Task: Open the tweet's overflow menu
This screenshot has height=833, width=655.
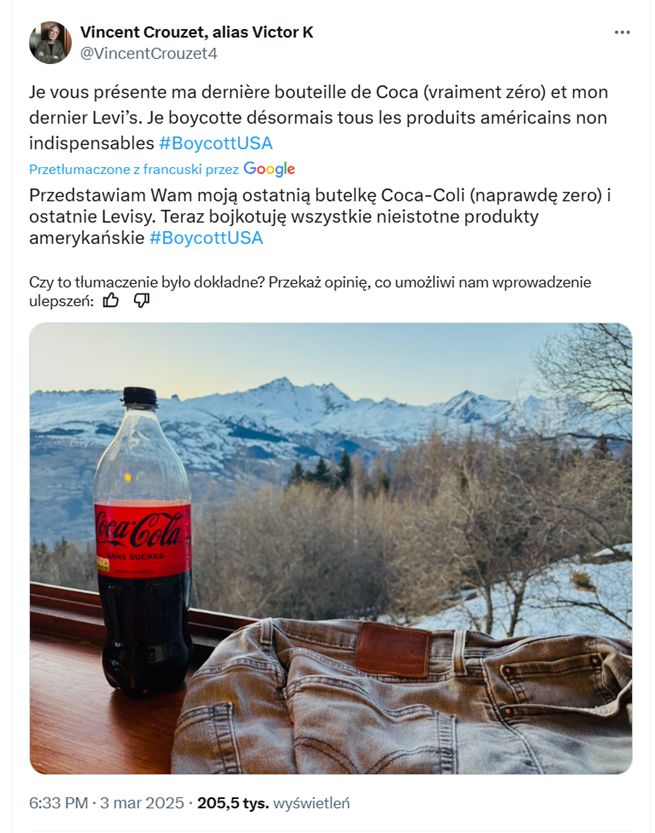Action: coord(622,32)
